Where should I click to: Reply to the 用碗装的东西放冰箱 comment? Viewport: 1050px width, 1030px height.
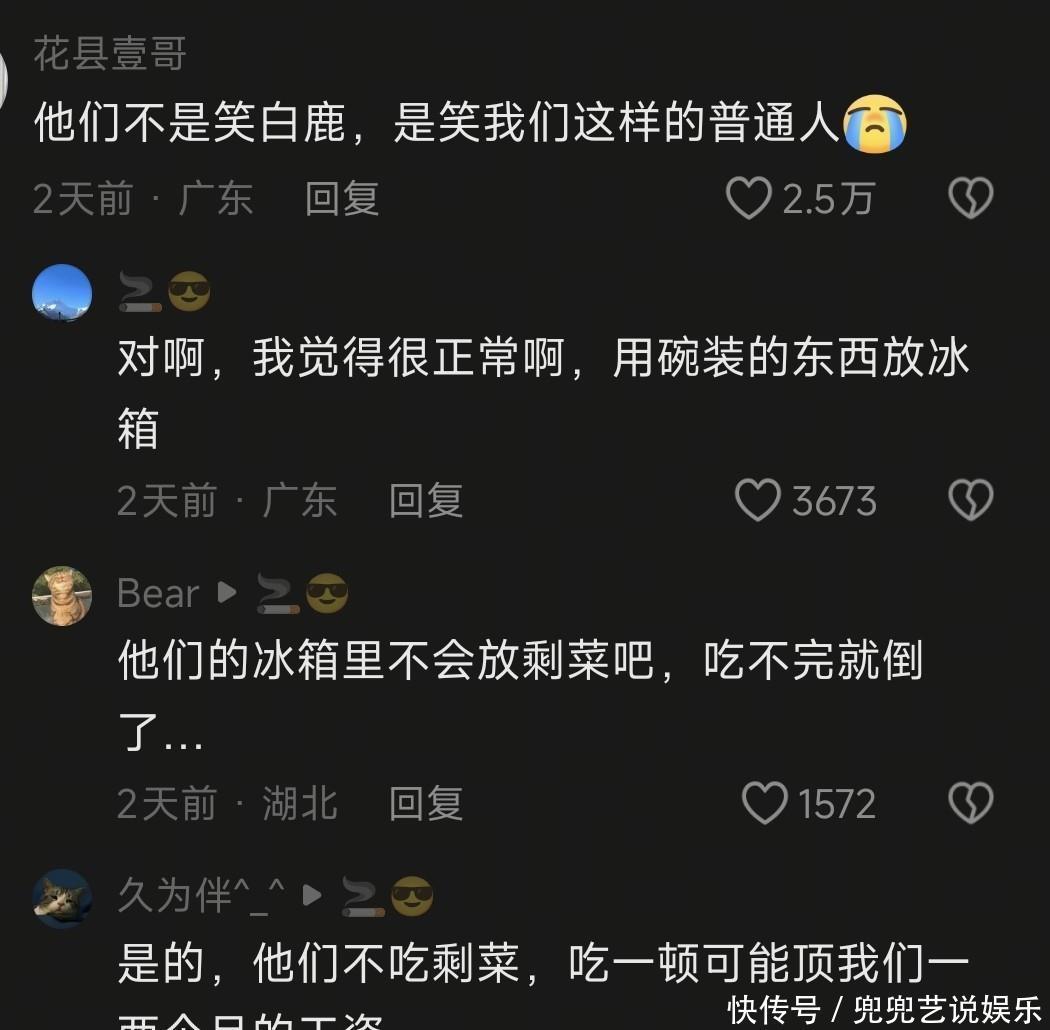(426, 500)
